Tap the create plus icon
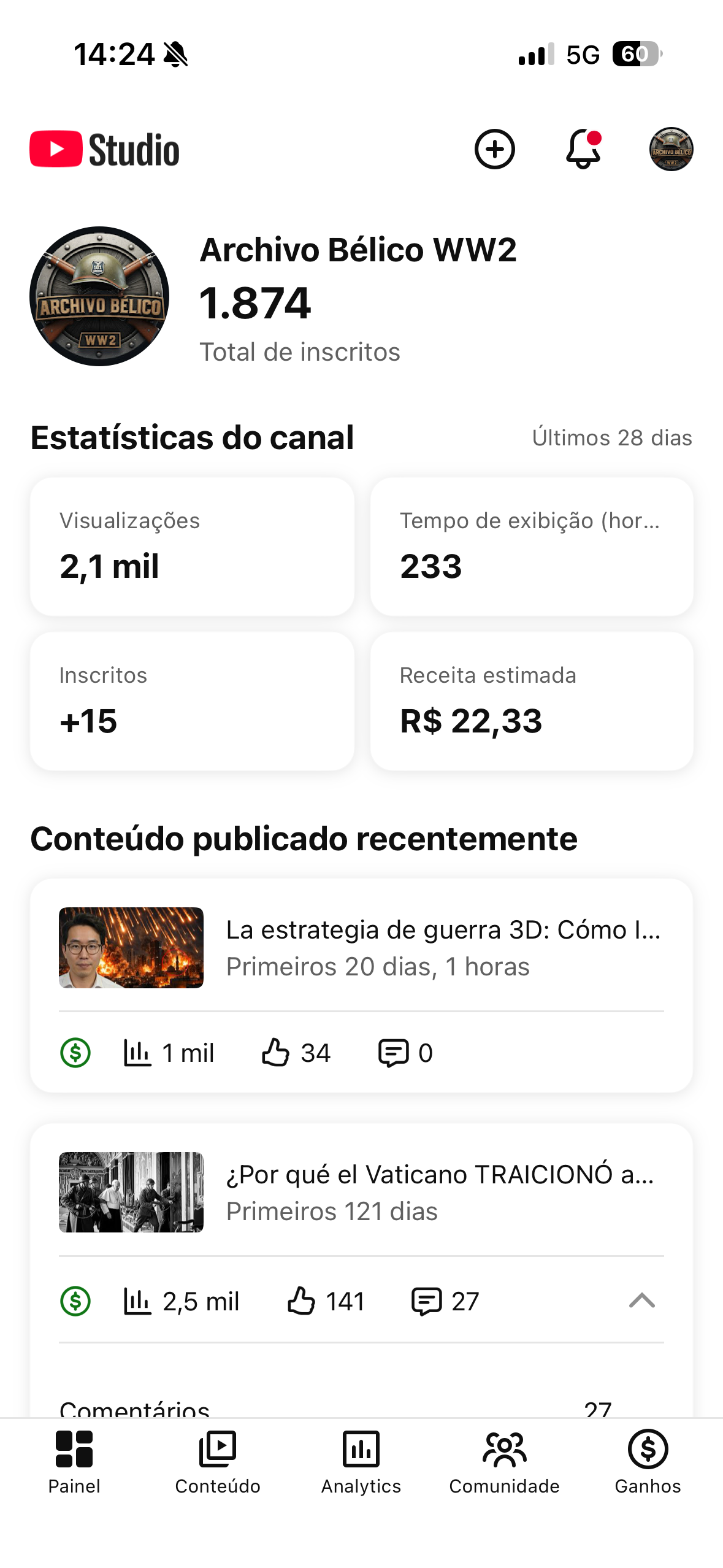Screen dimensions: 723x1568 (494, 149)
